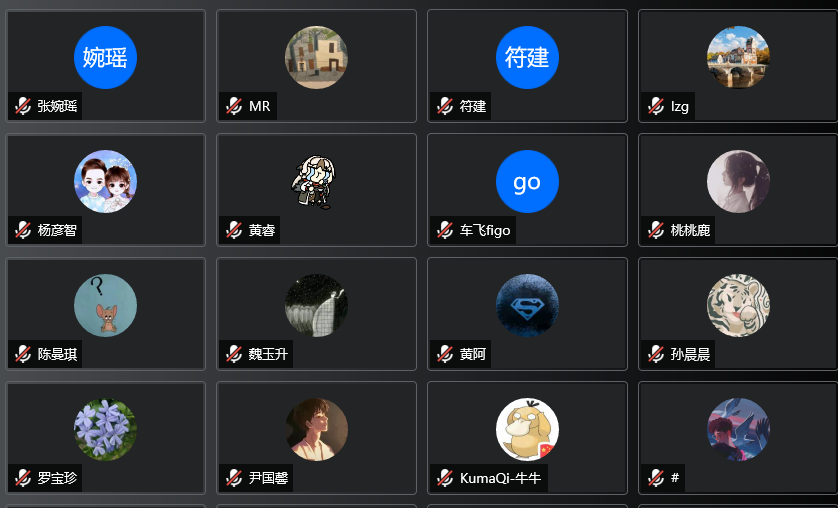This screenshot has height=508, width=838.
Task: Open MR's participant tile
Action: tap(316, 65)
